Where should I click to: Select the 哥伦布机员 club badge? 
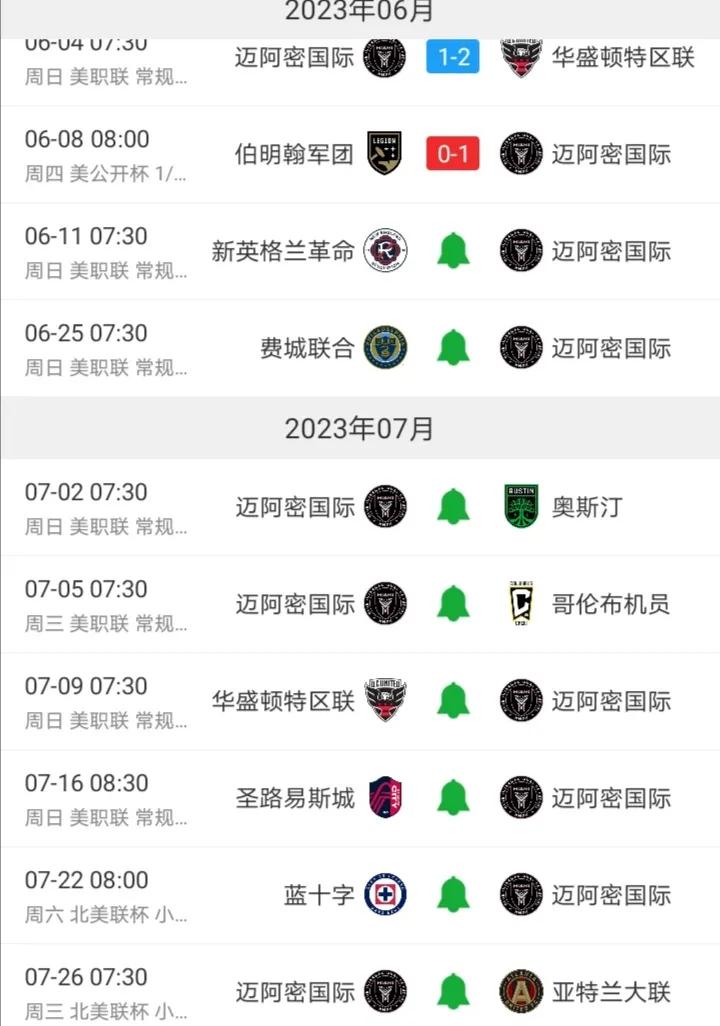click(x=521, y=604)
